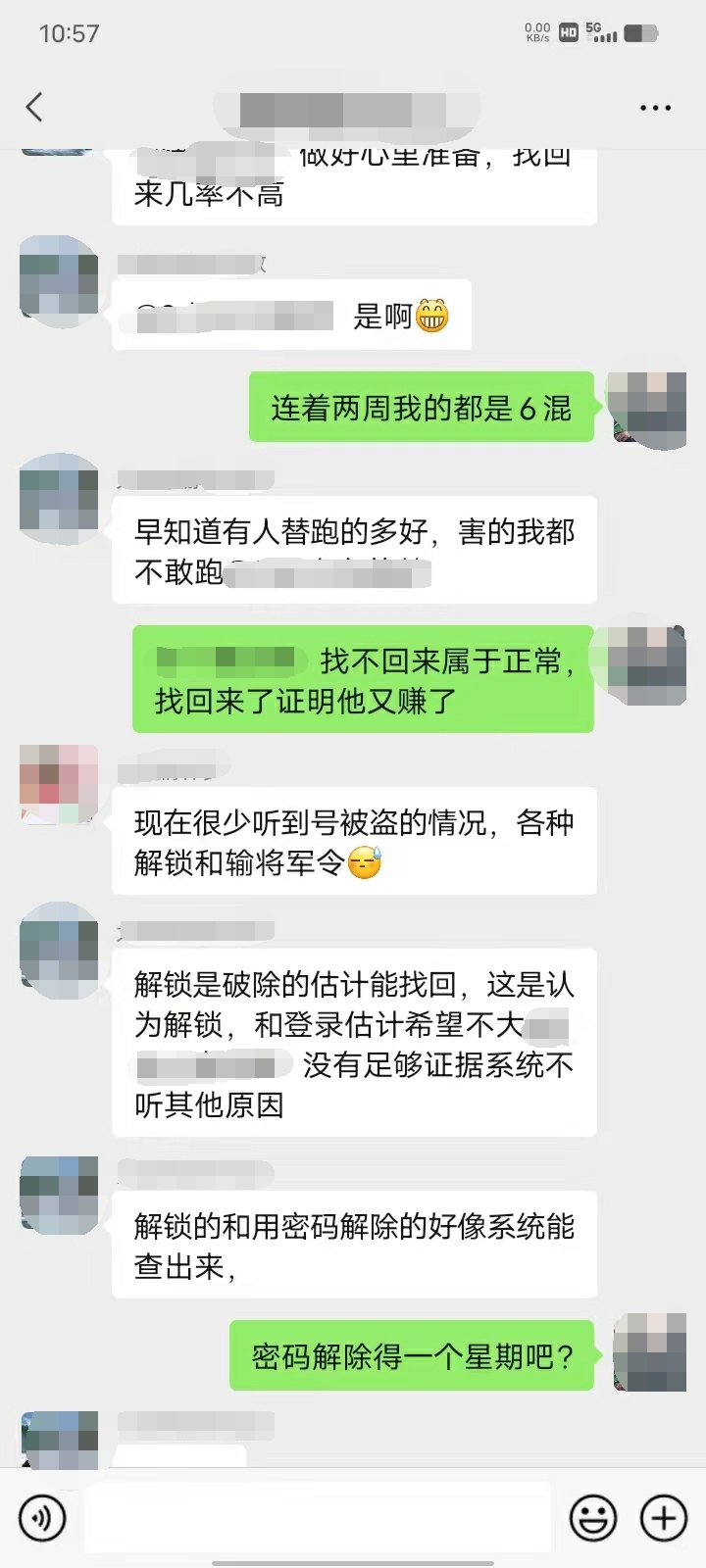Screen dimensions: 706x1568
Task: Go back to the chat list
Action: [x=35, y=107]
